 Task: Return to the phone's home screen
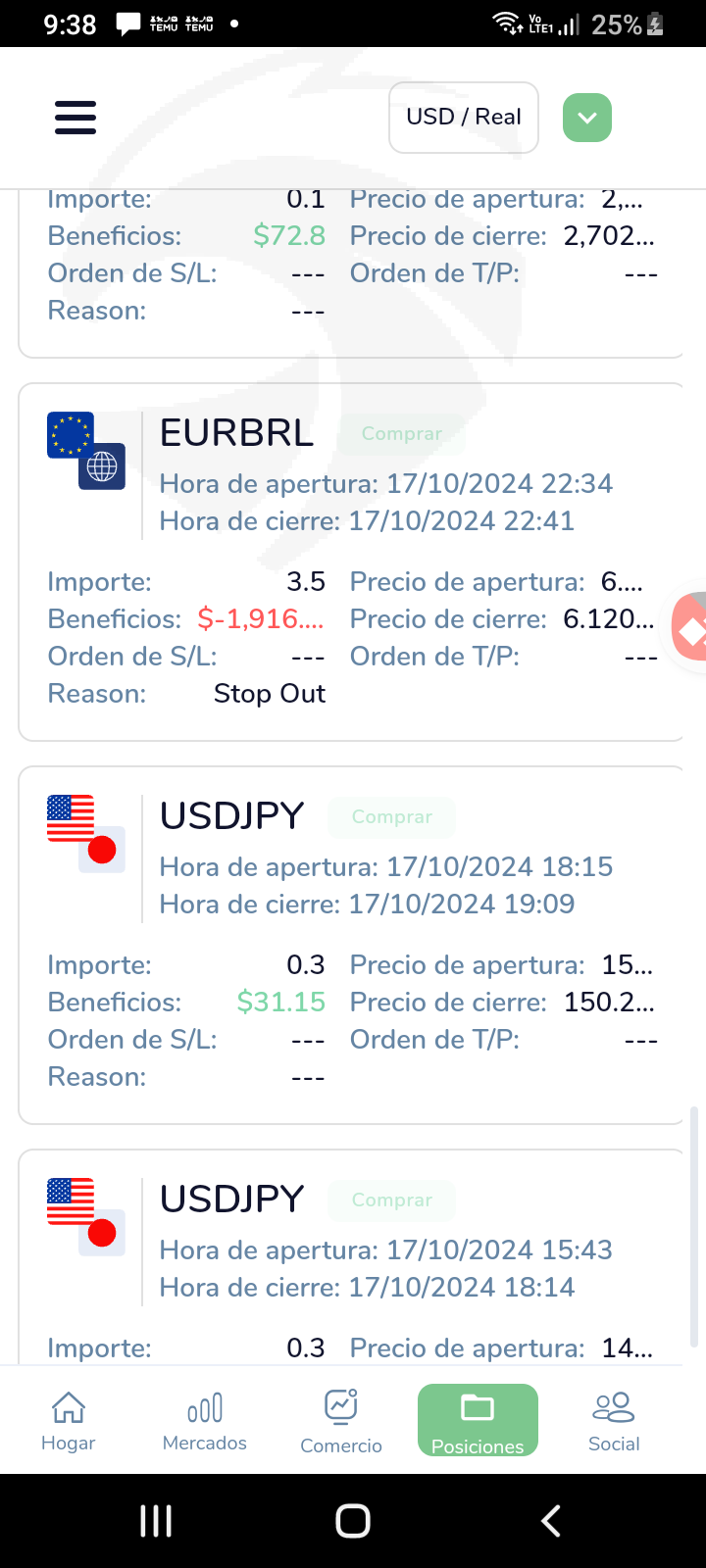click(x=353, y=1521)
